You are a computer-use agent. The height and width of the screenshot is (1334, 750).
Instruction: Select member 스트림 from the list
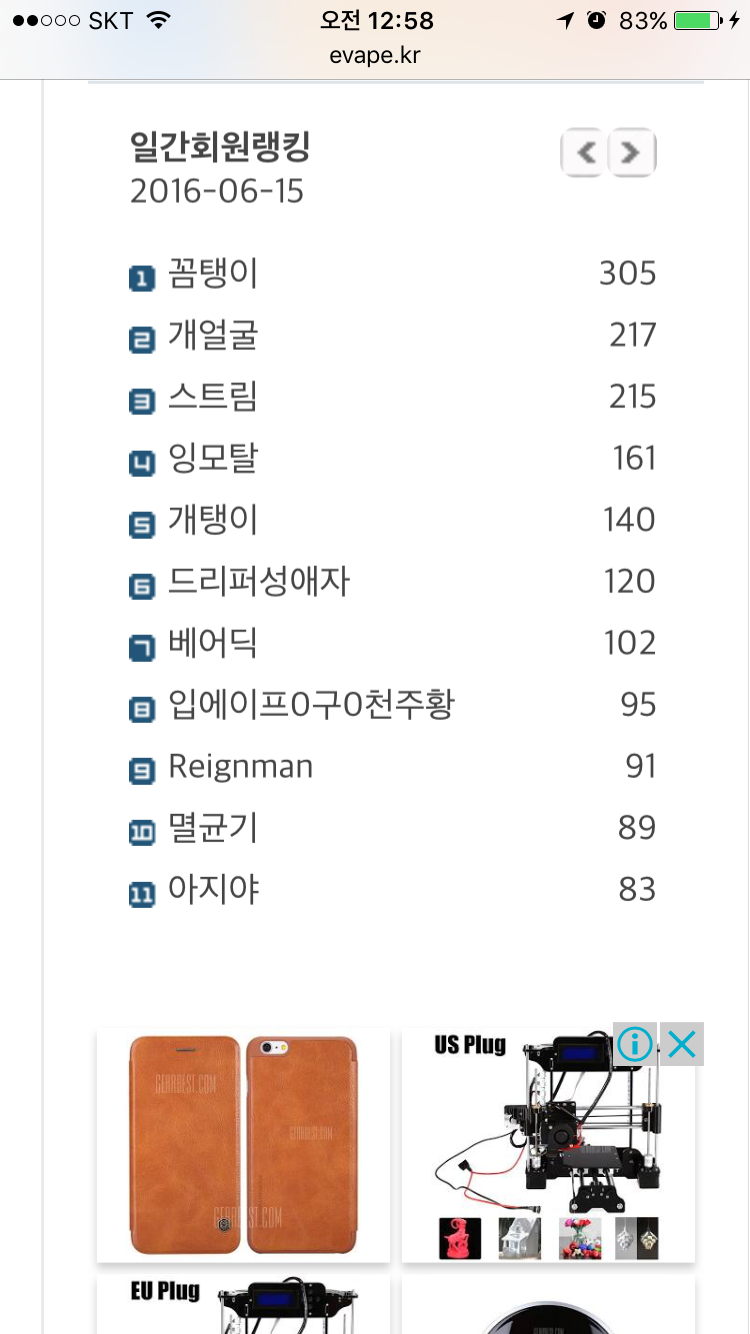pos(213,397)
